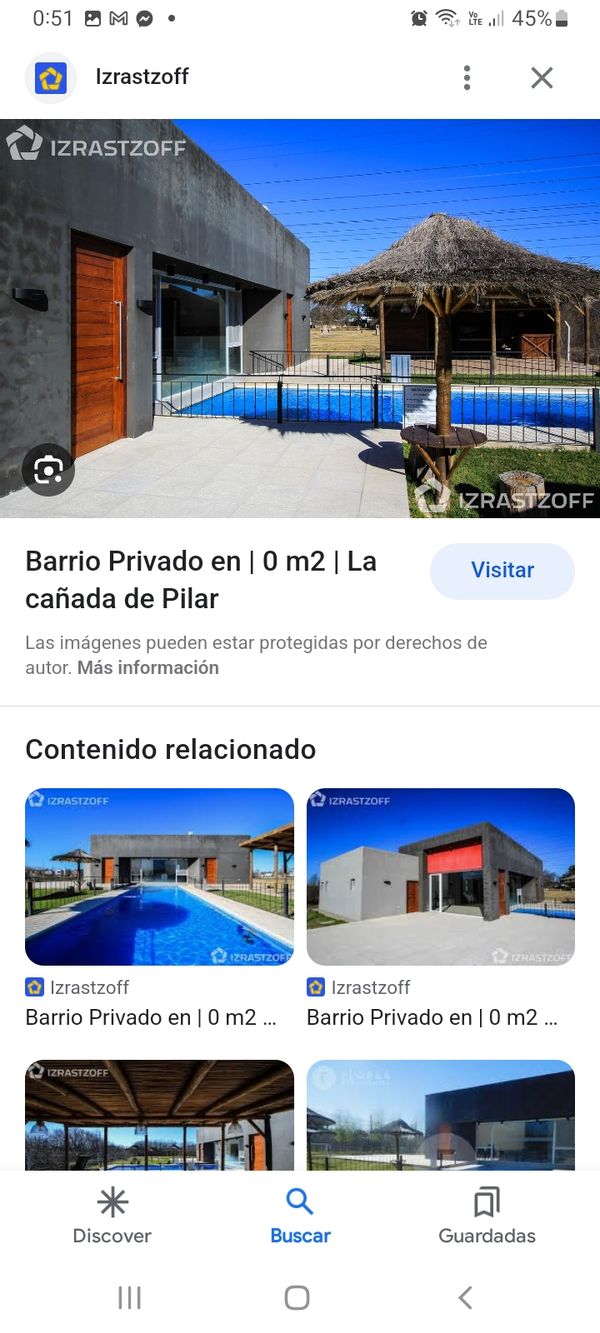Return to the phone's home screen
This screenshot has height=1333, width=600.
point(297,1298)
